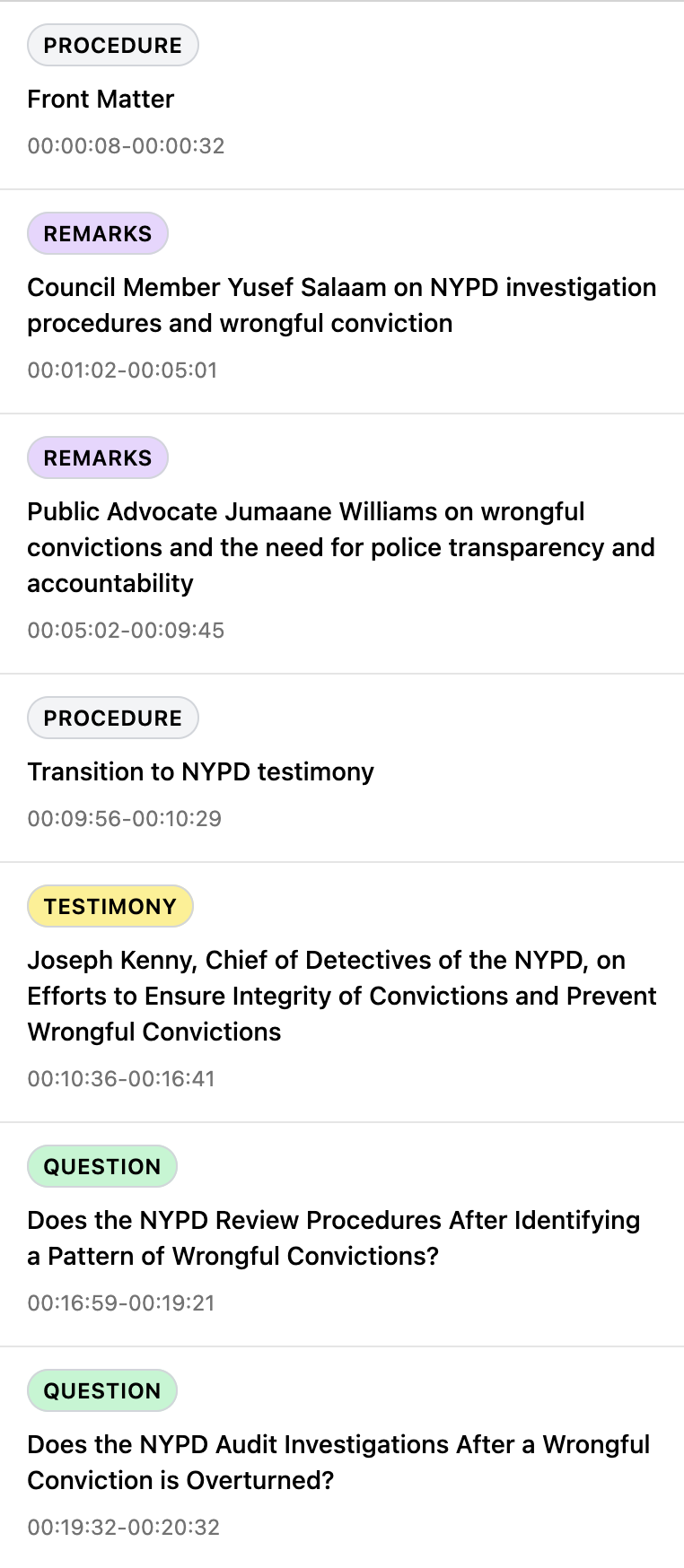Open the Front Matter chapter
This screenshot has height=1568, width=684.
[101, 99]
